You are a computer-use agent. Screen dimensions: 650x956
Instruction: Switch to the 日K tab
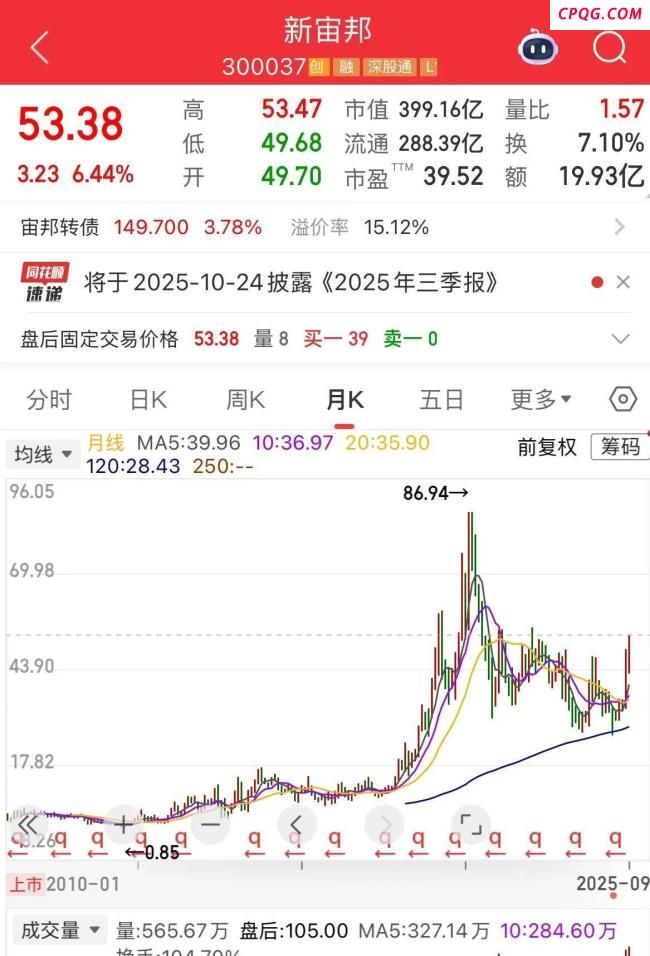(148, 400)
